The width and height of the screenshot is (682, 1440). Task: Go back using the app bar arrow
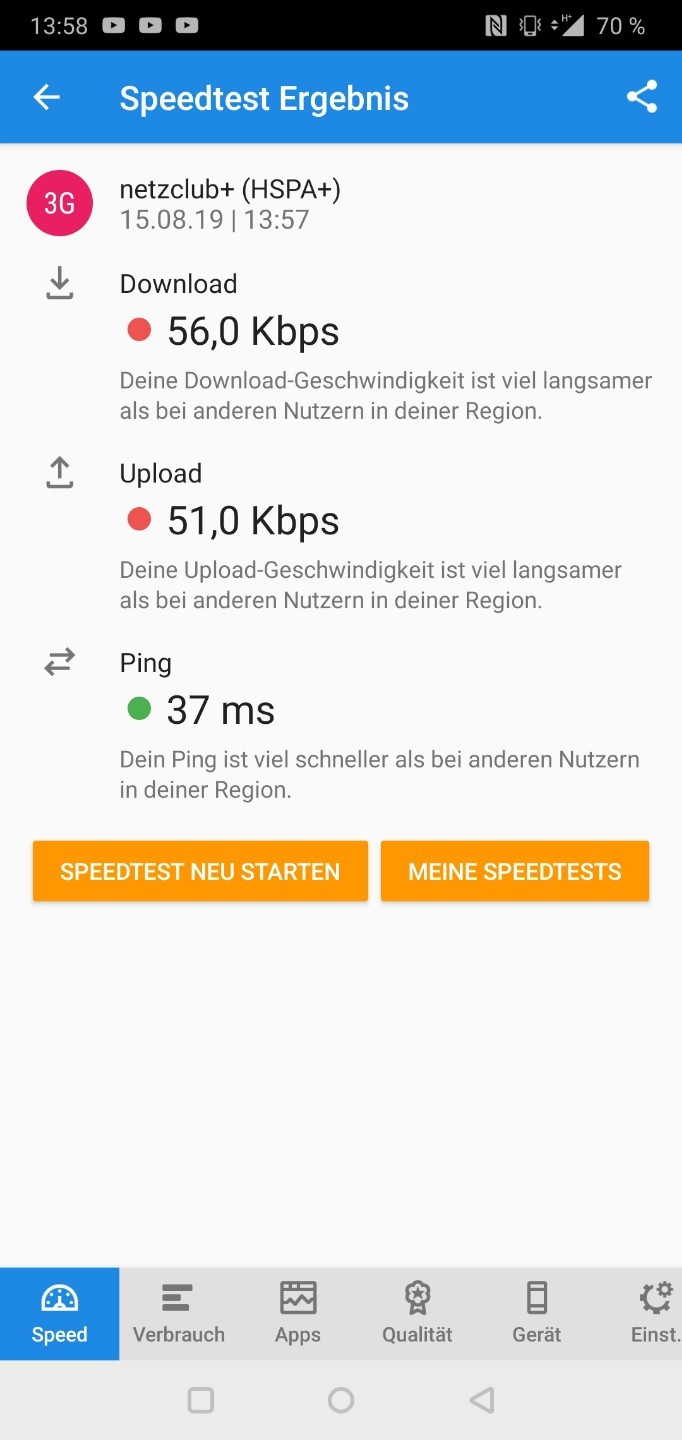pyautogui.click(x=47, y=97)
